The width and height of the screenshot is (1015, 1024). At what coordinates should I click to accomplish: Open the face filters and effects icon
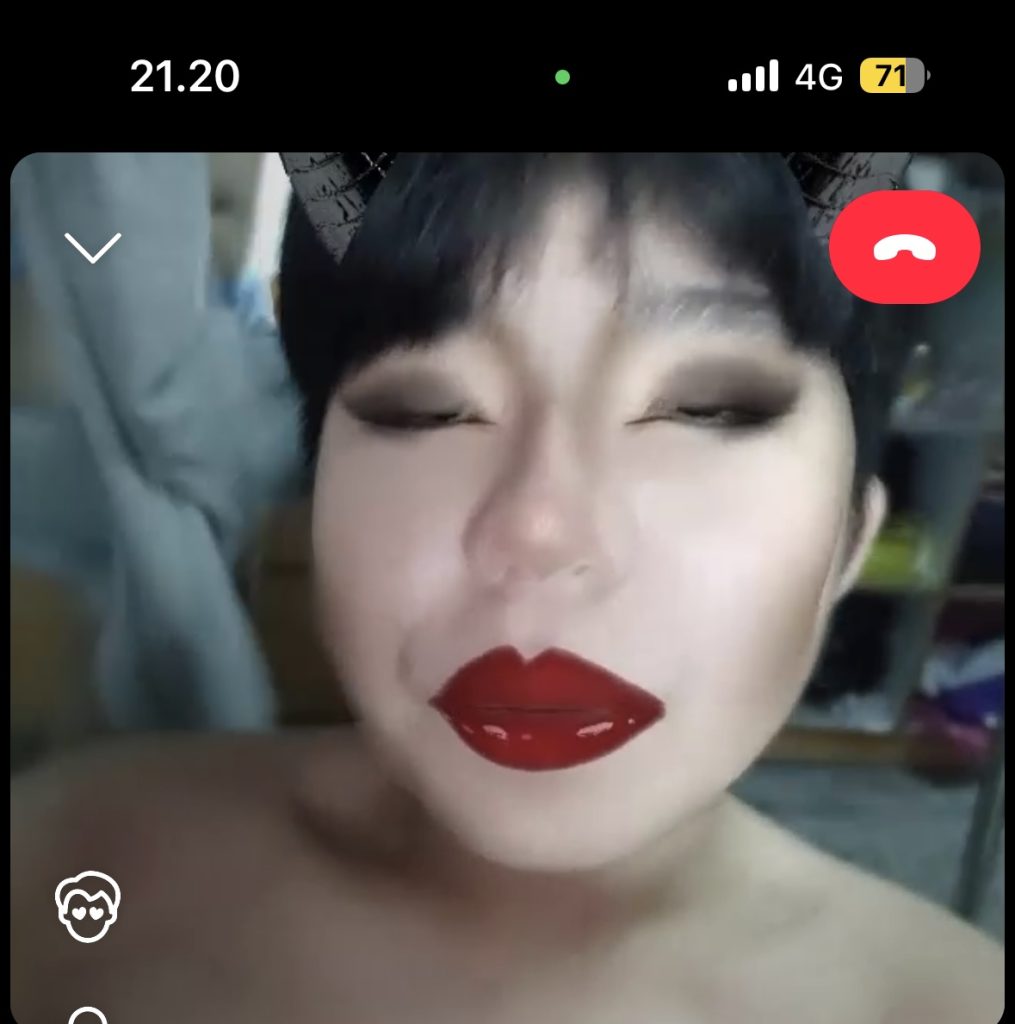tap(88, 905)
